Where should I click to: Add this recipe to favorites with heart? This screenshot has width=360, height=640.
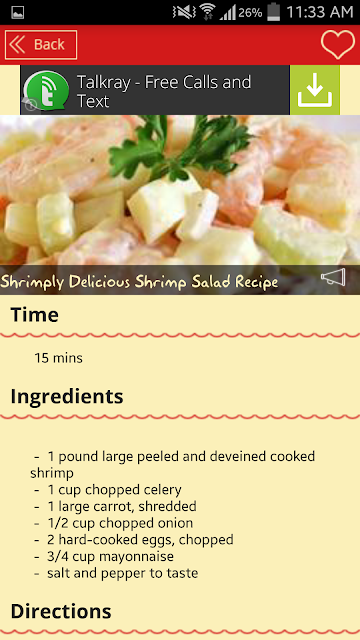[x=338, y=44]
